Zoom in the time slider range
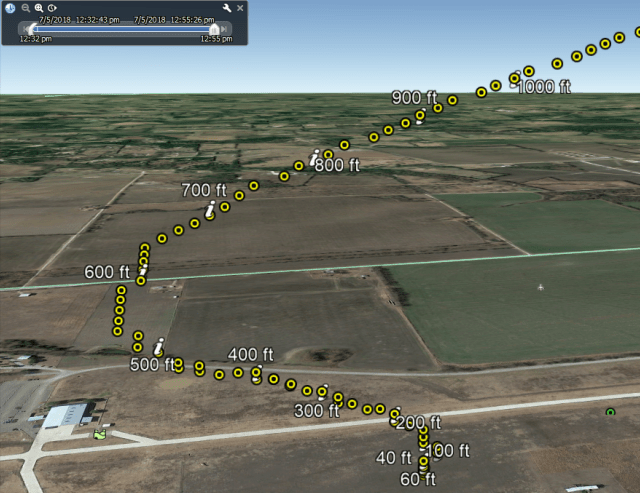The image size is (640, 493). [38, 7]
